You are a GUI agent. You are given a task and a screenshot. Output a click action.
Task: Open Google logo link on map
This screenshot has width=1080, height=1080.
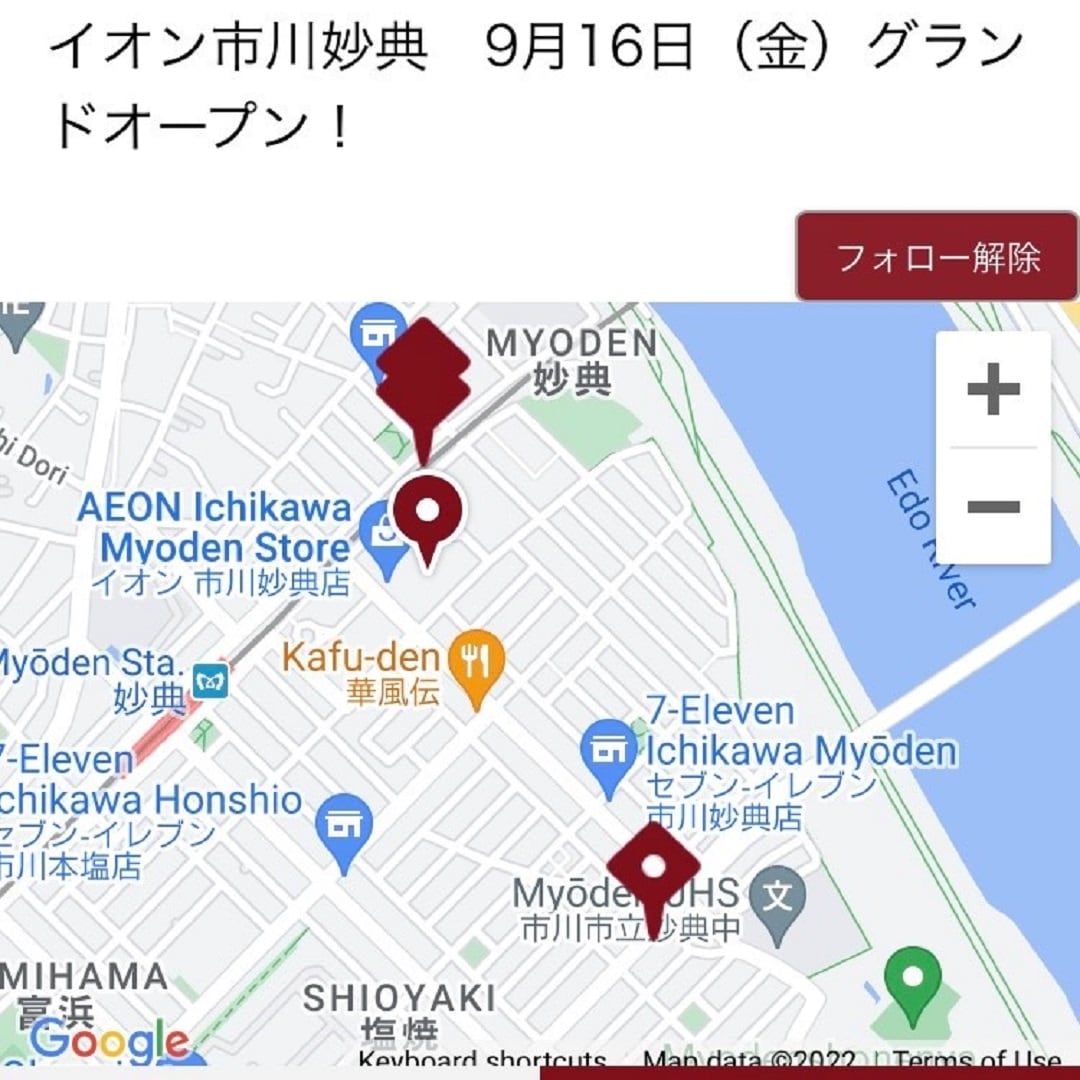108,1042
